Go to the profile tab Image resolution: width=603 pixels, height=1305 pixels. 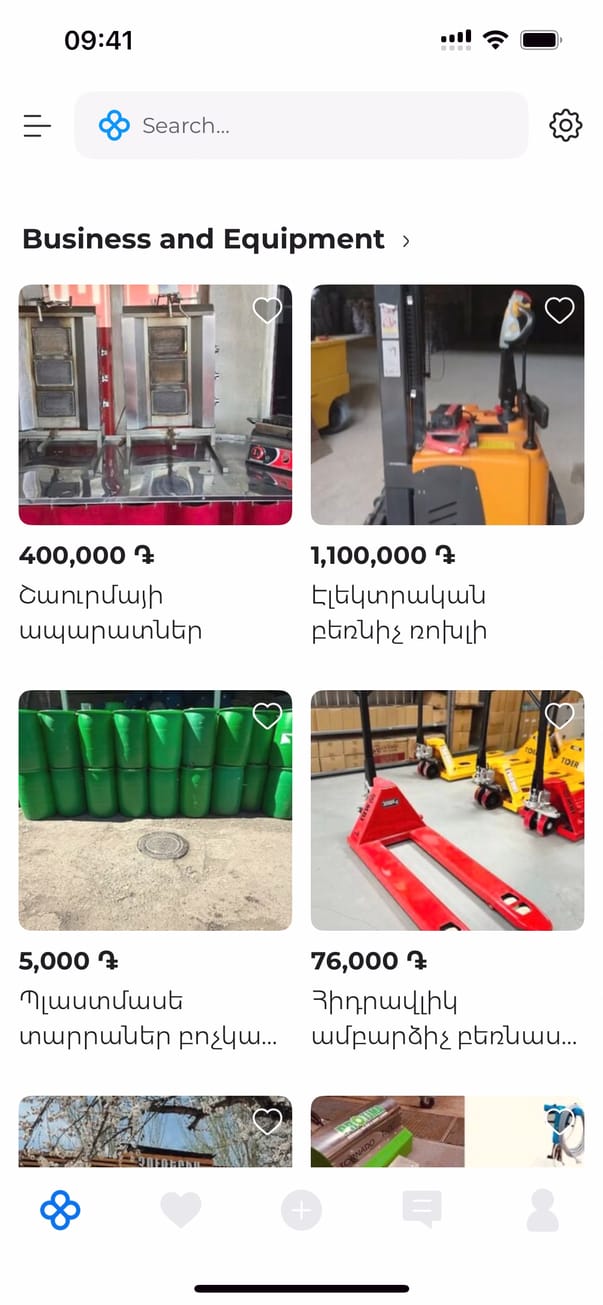[542, 1211]
